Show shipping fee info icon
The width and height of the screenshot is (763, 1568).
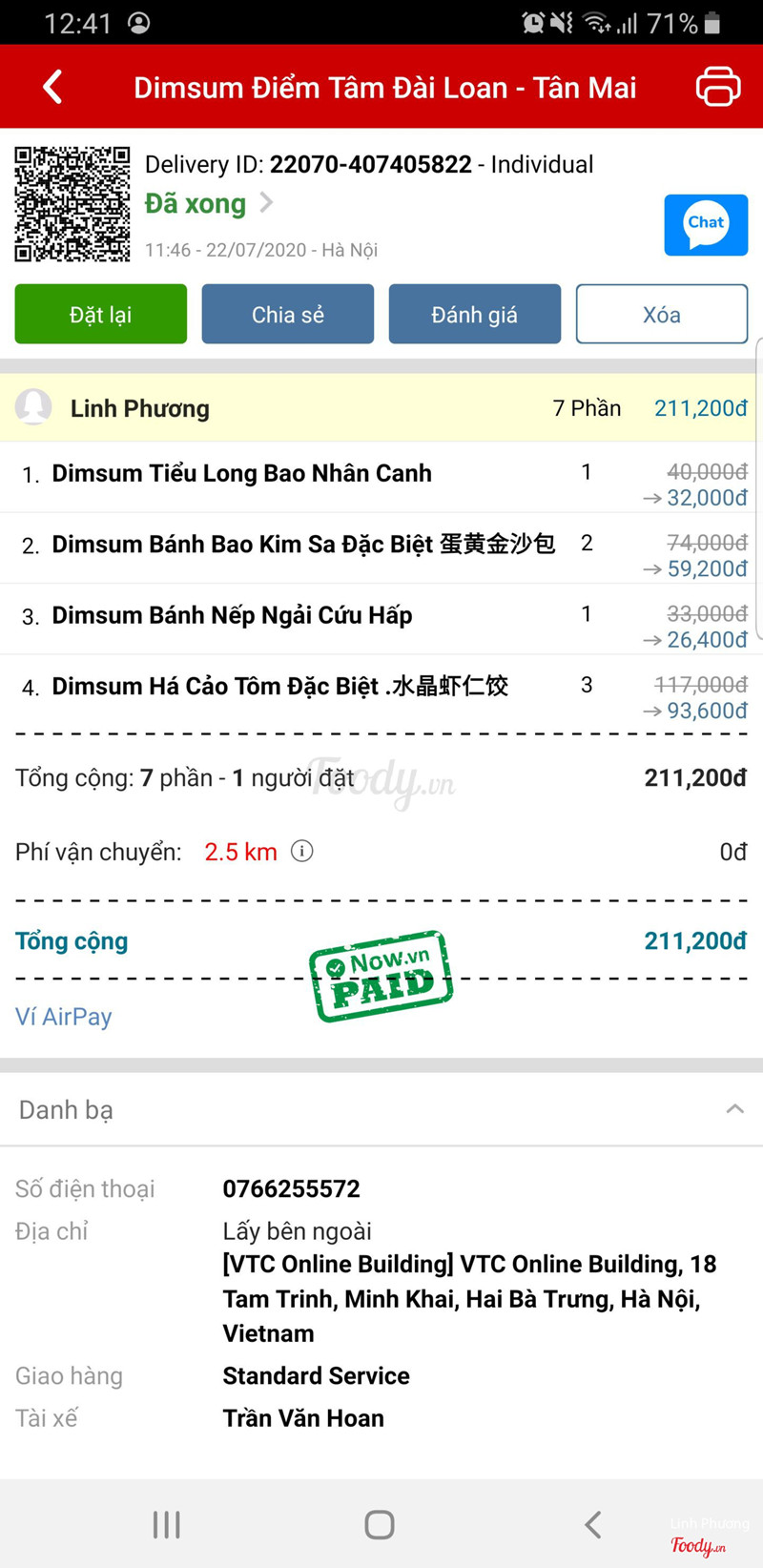point(301,851)
